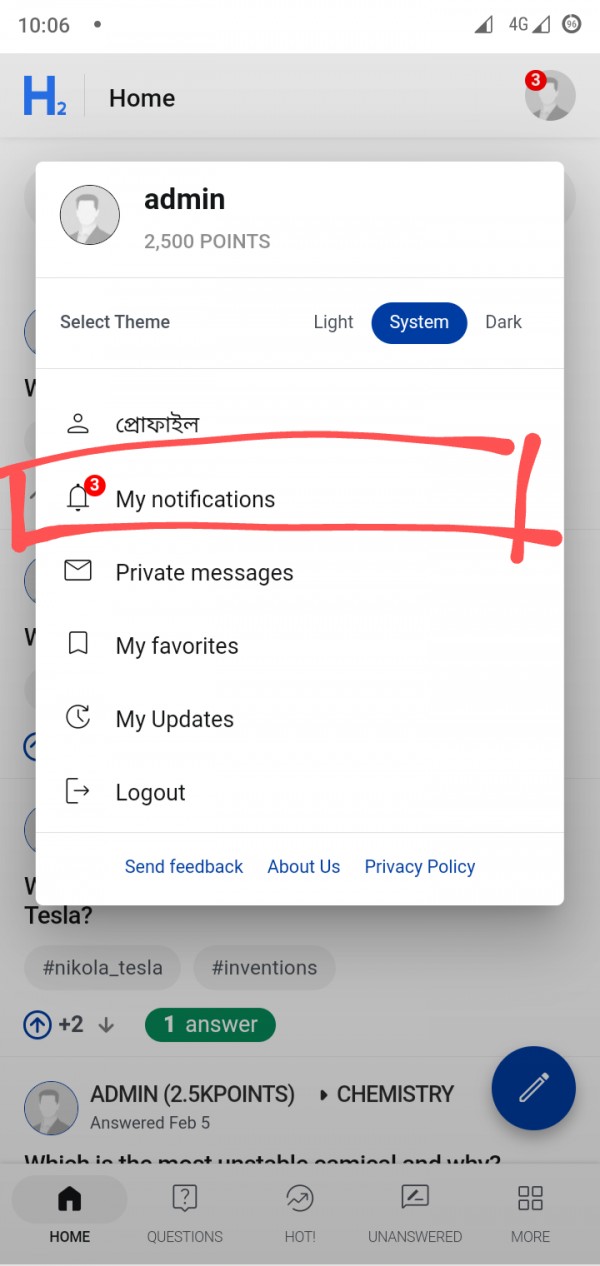Select the Light theme option

pyautogui.click(x=333, y=322)
